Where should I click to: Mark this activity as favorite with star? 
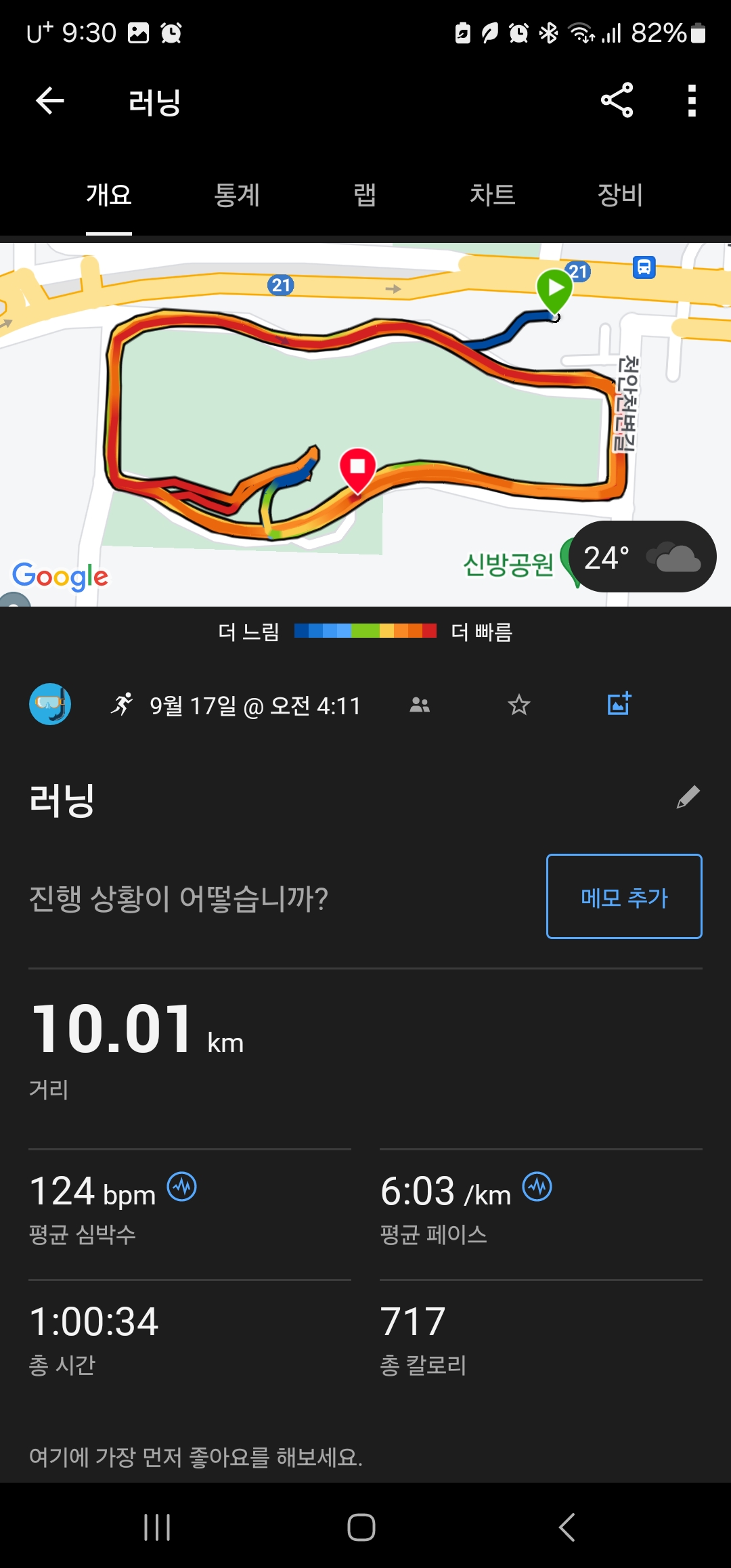(518, 705)
